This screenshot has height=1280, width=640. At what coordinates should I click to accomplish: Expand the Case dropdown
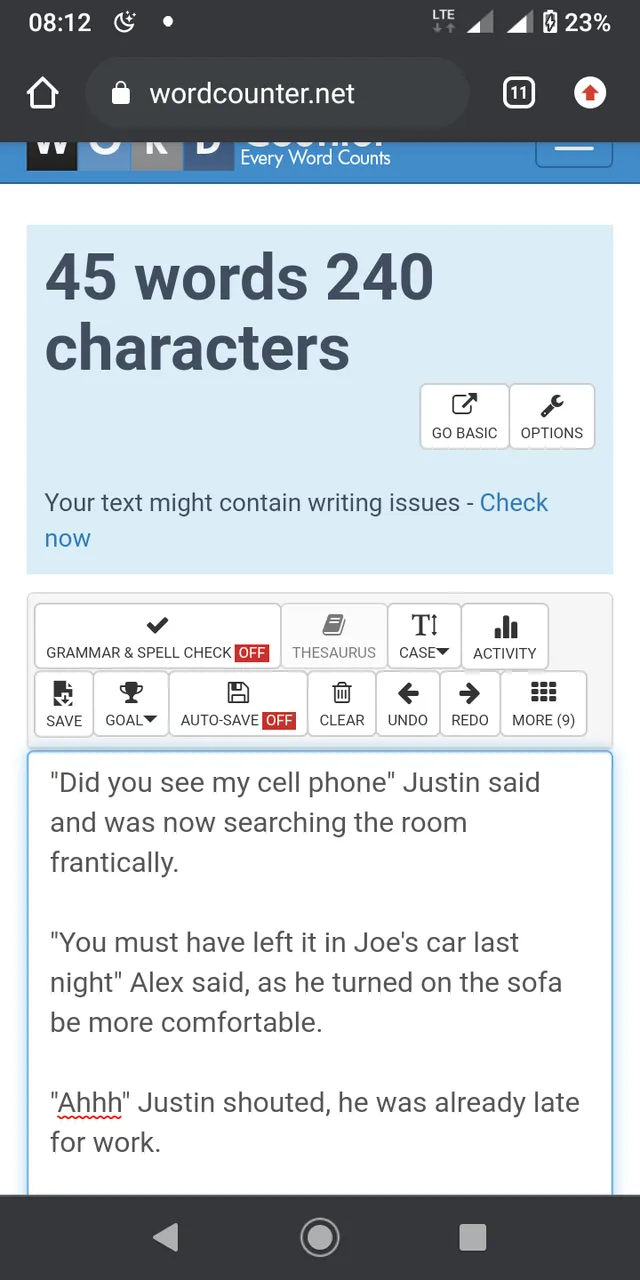click(x=424, y=637)
